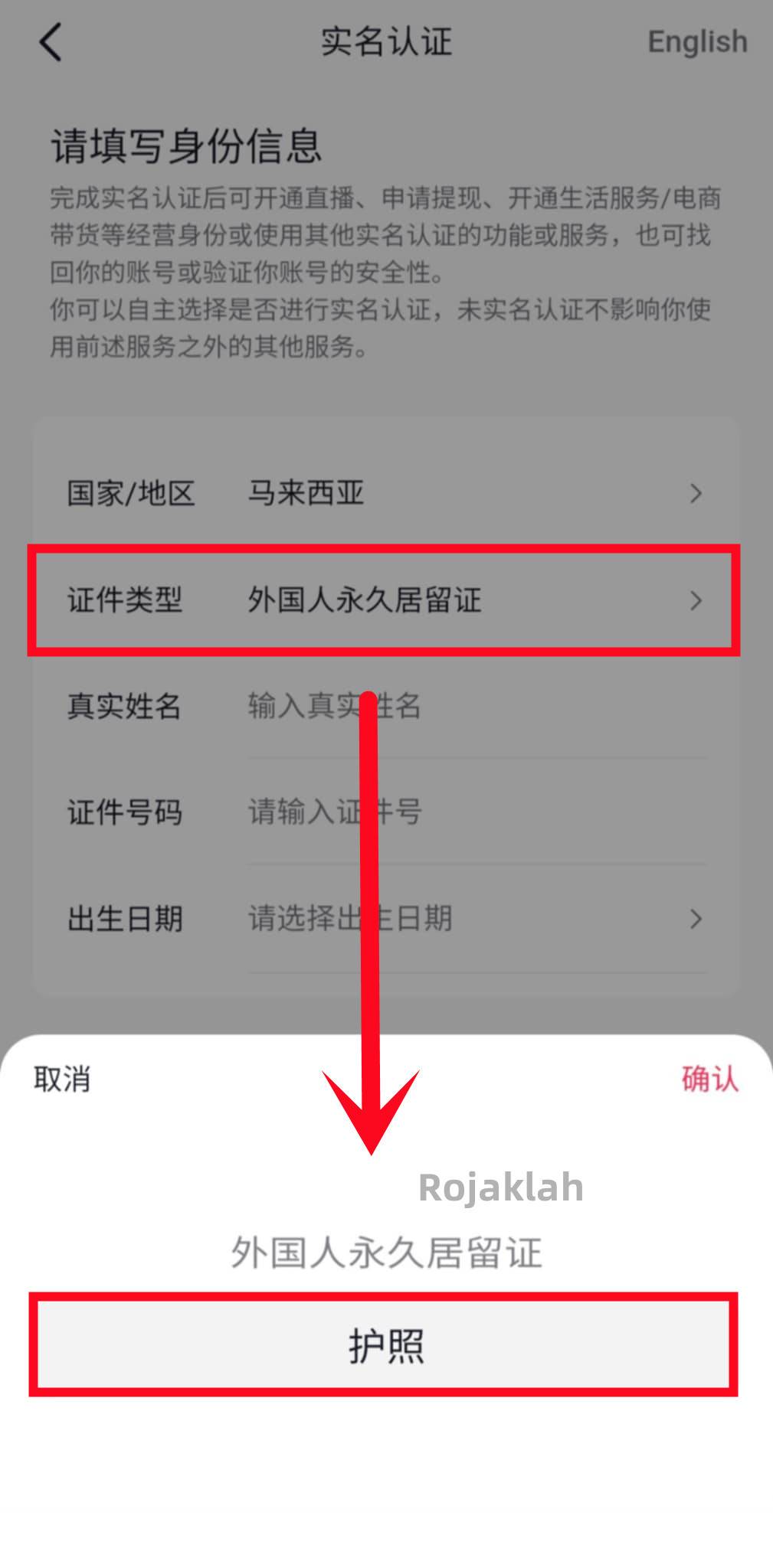
Task: Choose 护照 passport option in picker
Action: click(x=385, y=1345)
